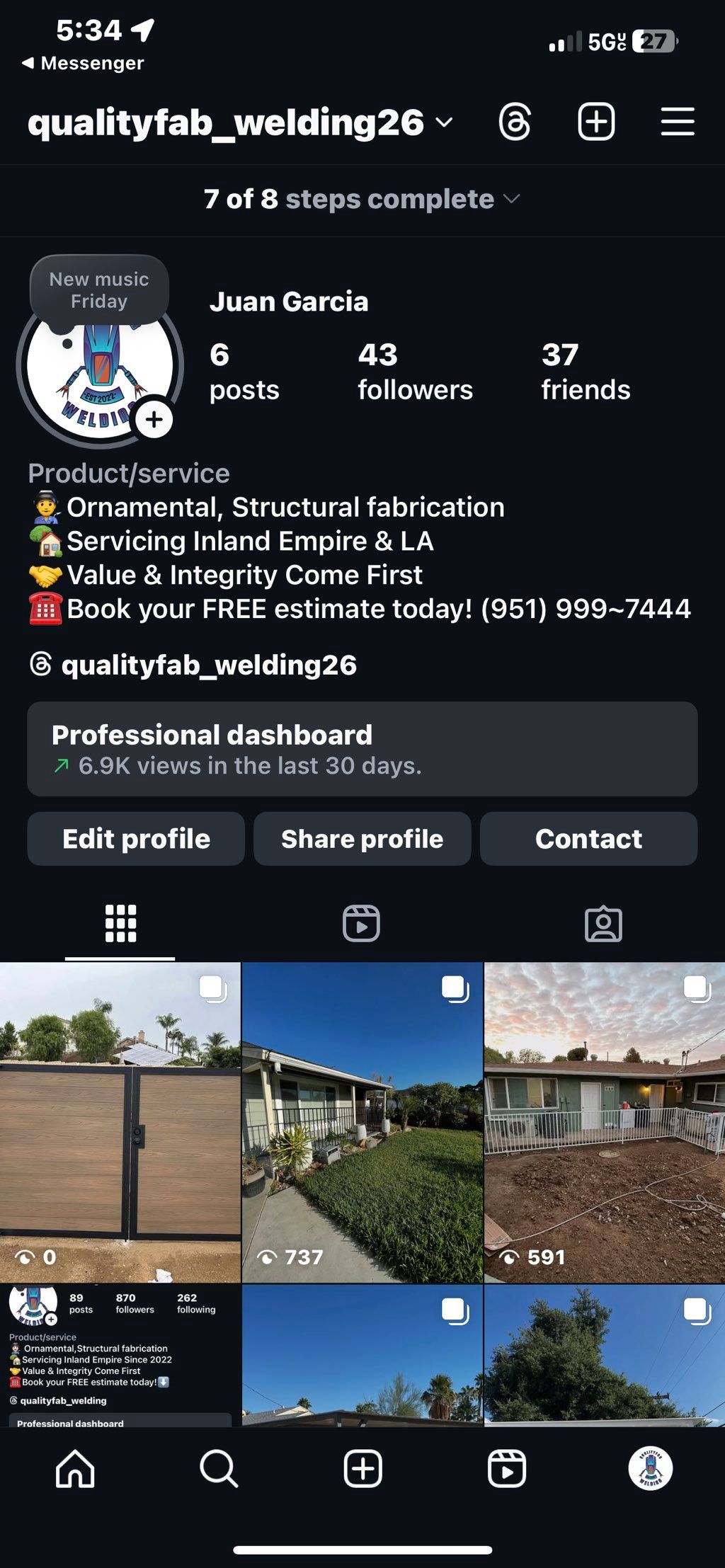
Task: Open the dirt yard post with 591 views
Action: pyautogui.click(x=604, y=1122)
